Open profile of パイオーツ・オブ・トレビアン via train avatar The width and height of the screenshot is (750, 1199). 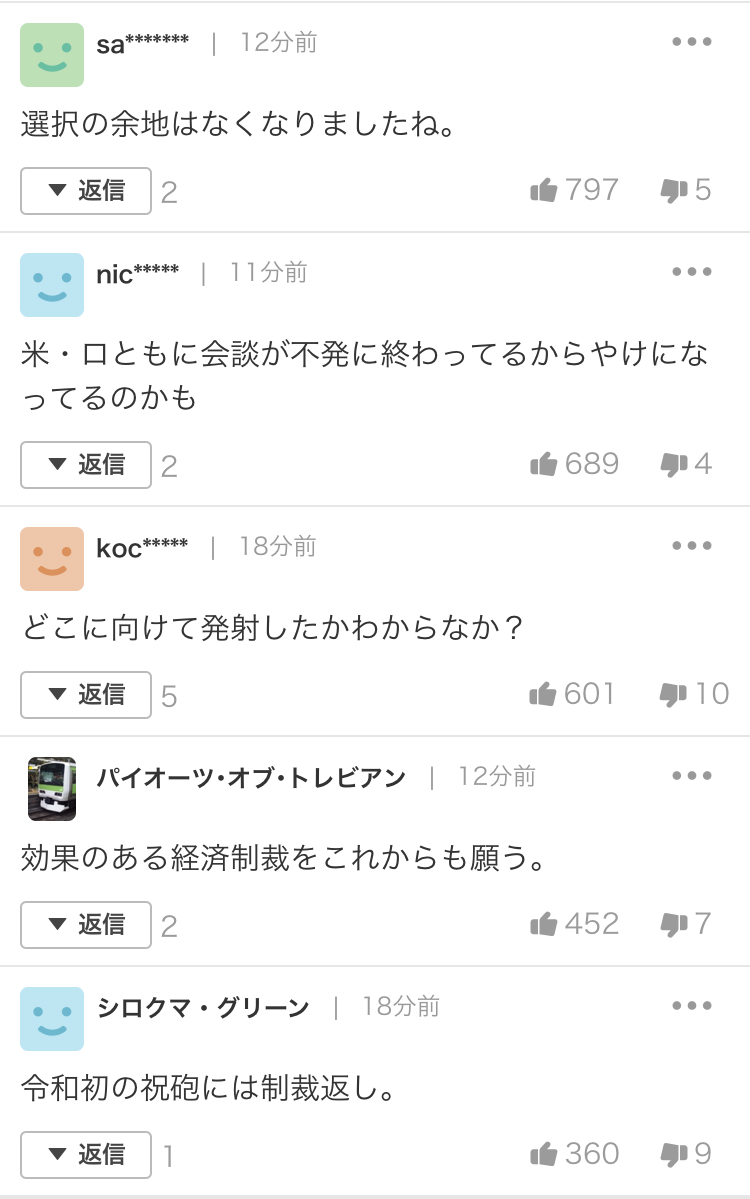pyautogui.click(x=52, y=788)
